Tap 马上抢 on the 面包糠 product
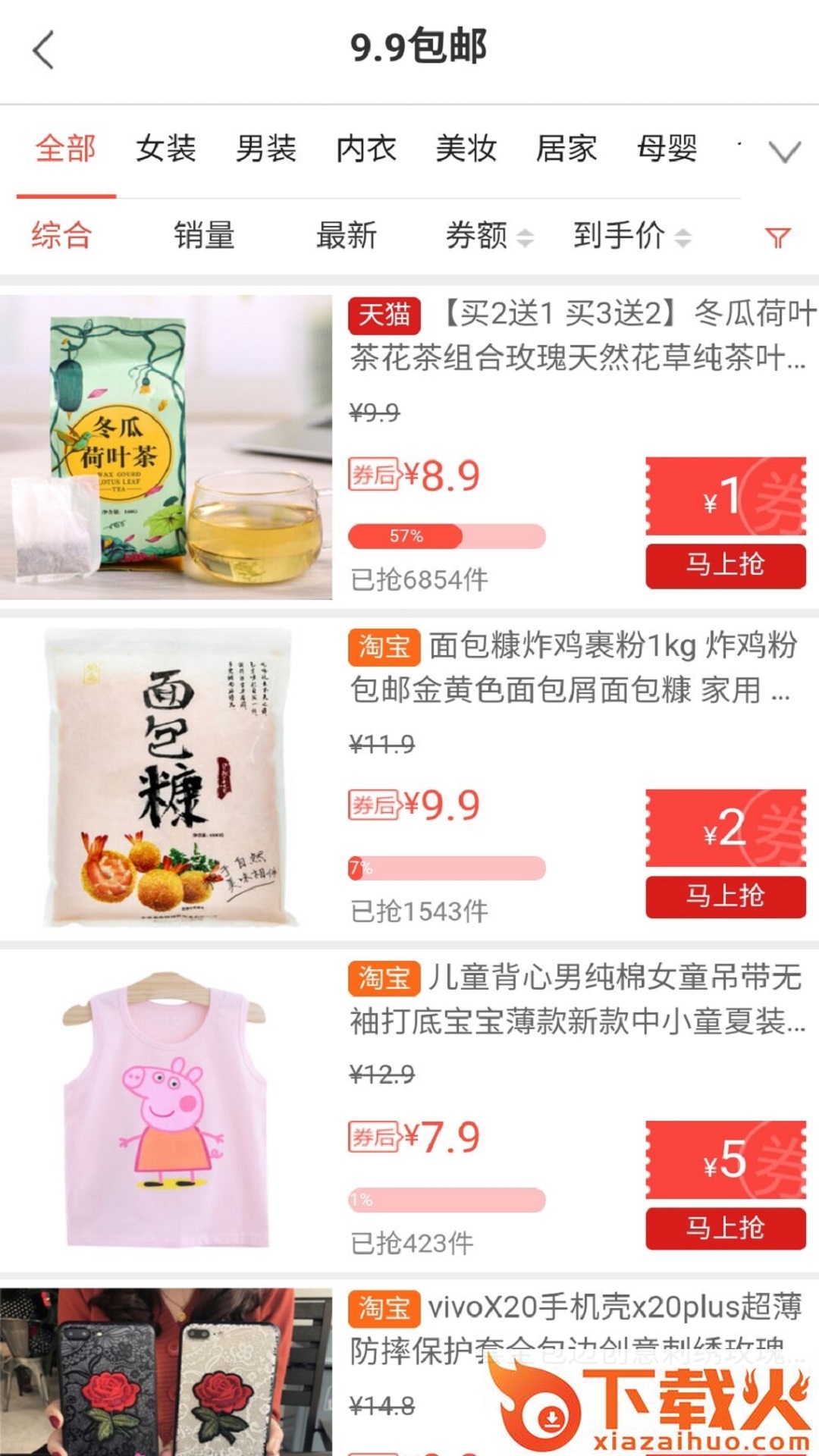The height and width of the screenshot is (1456, 819). click(x=723, y=897)
